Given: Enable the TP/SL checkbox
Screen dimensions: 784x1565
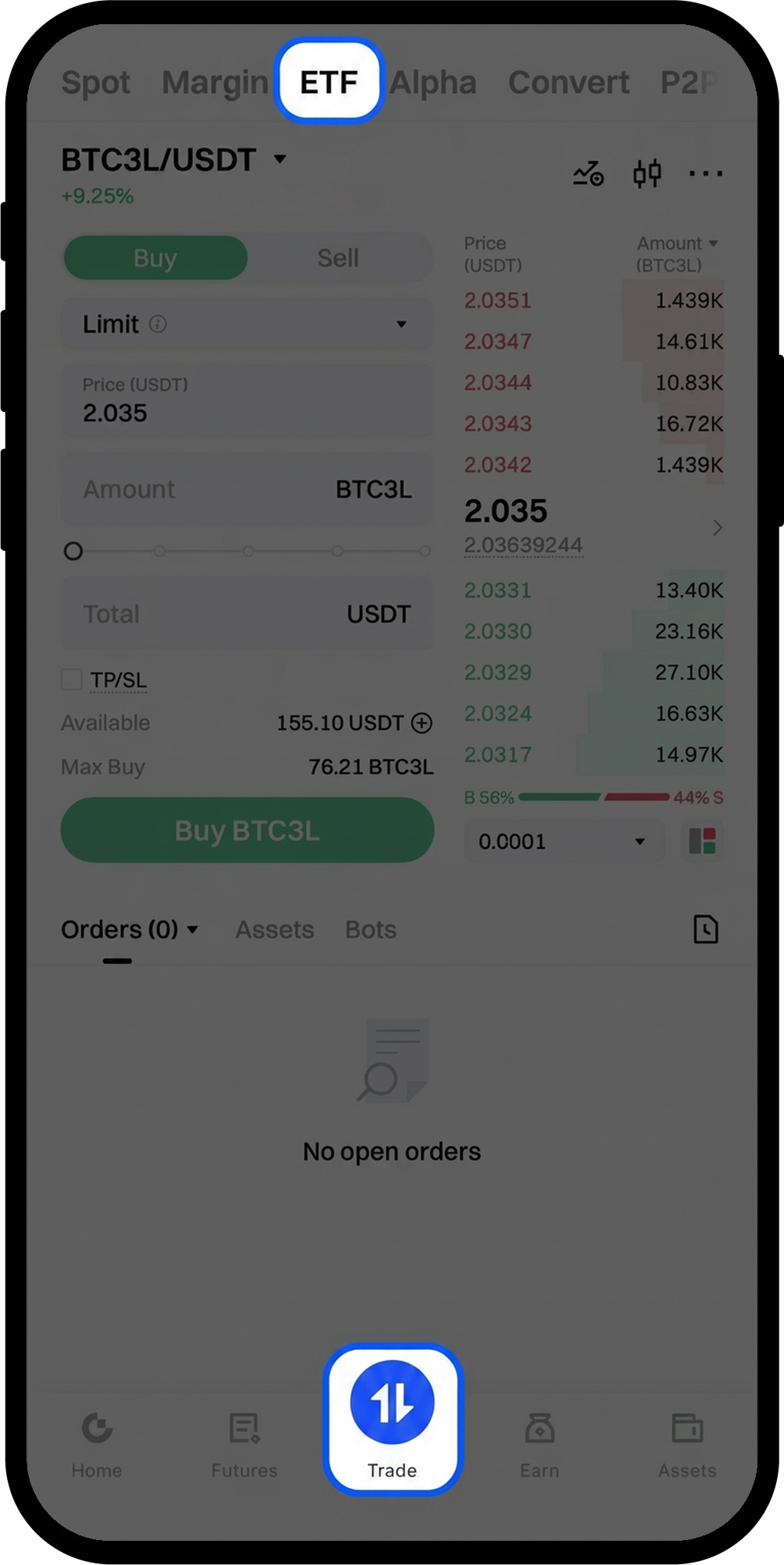Looking at the screenshot, I should (72, 679).
